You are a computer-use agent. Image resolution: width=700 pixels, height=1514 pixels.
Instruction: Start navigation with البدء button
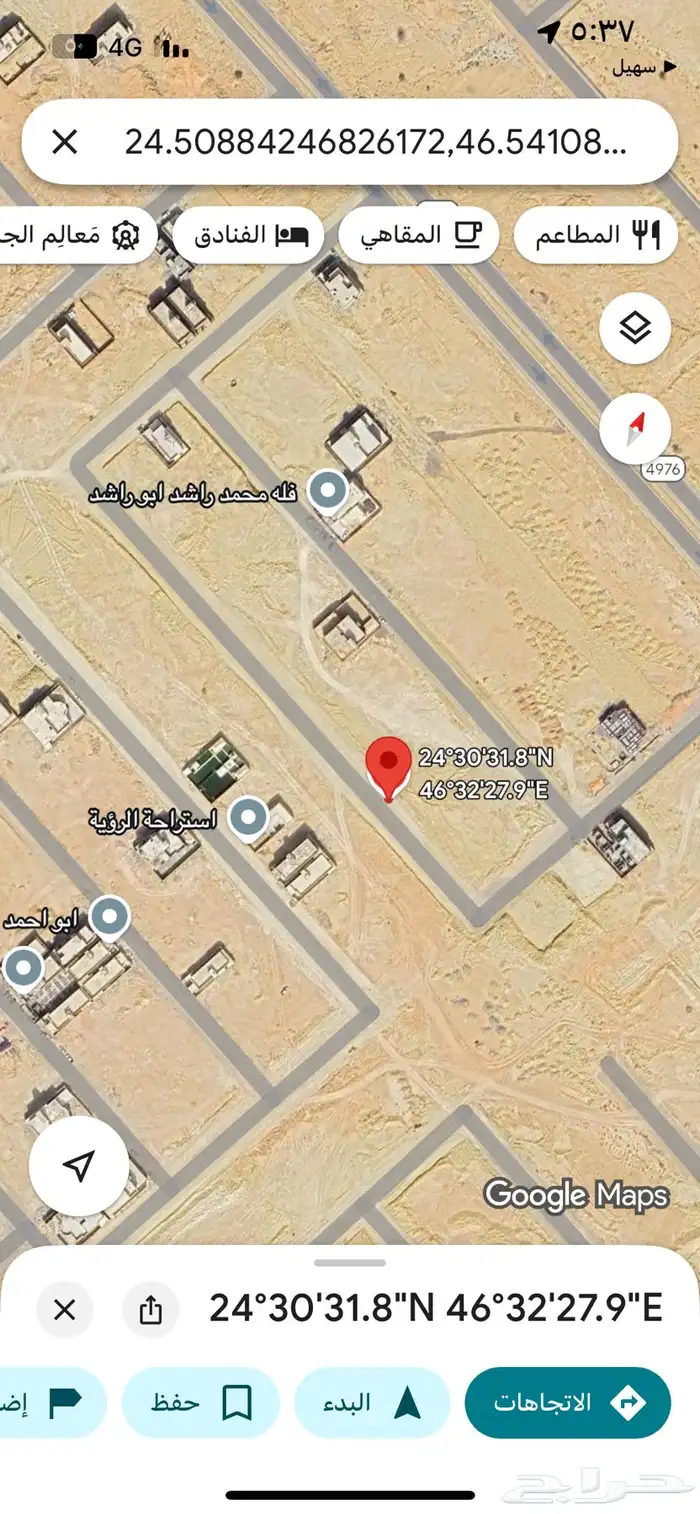click(x=372, y=1402)
